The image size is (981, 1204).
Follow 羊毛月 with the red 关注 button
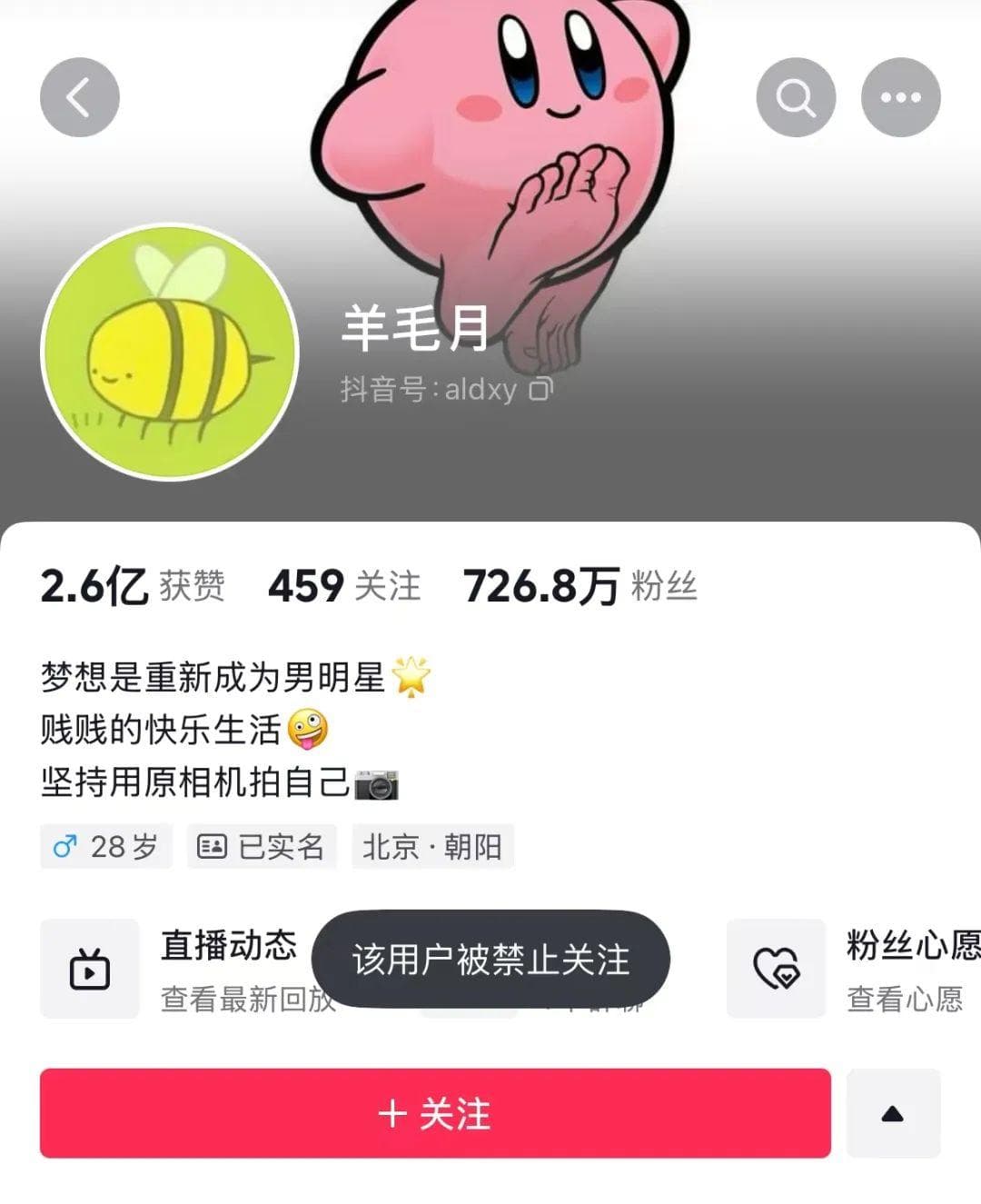coord(435,1113)
